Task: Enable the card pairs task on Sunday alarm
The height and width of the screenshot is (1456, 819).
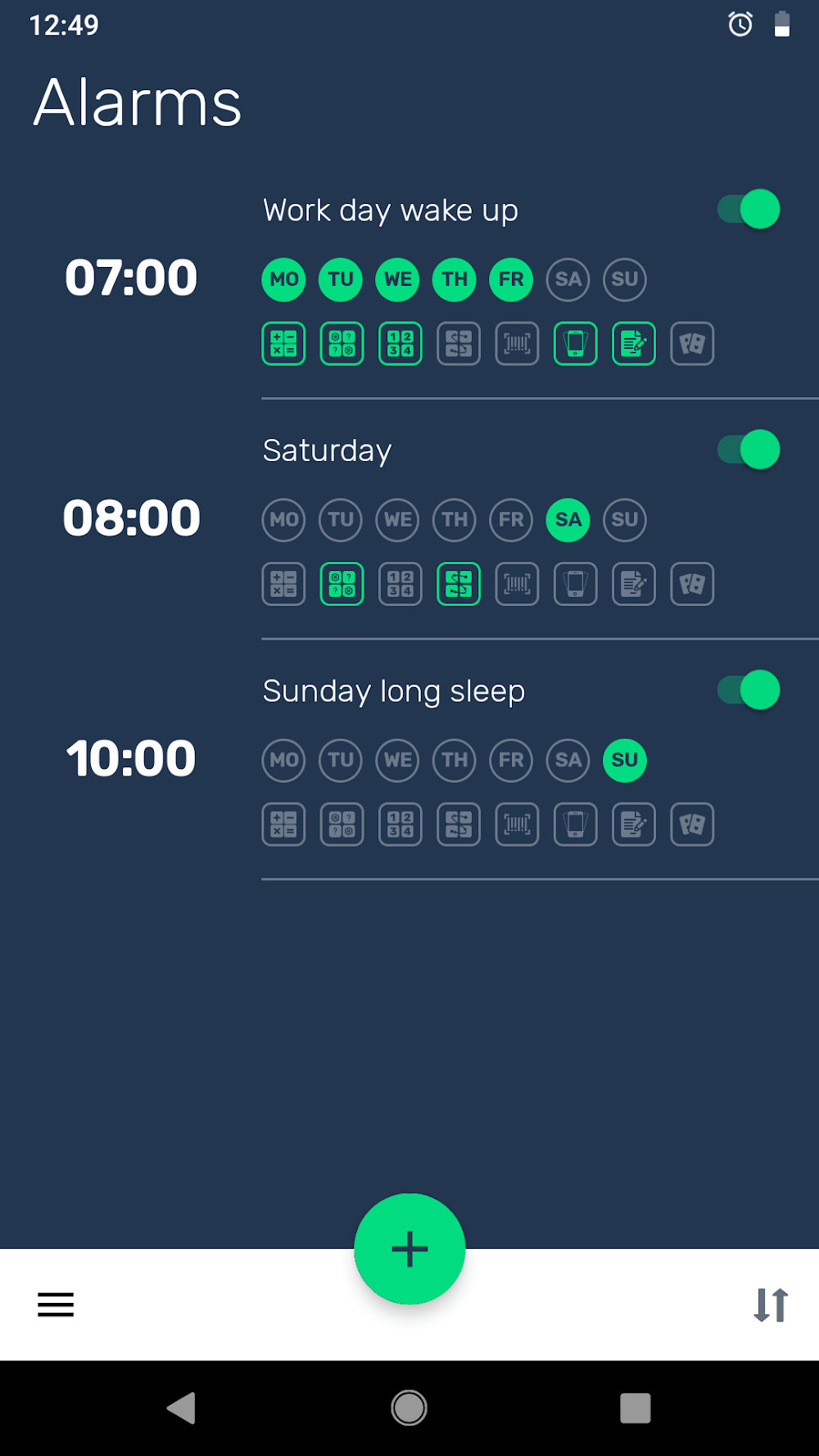Action: coord(692,824)
